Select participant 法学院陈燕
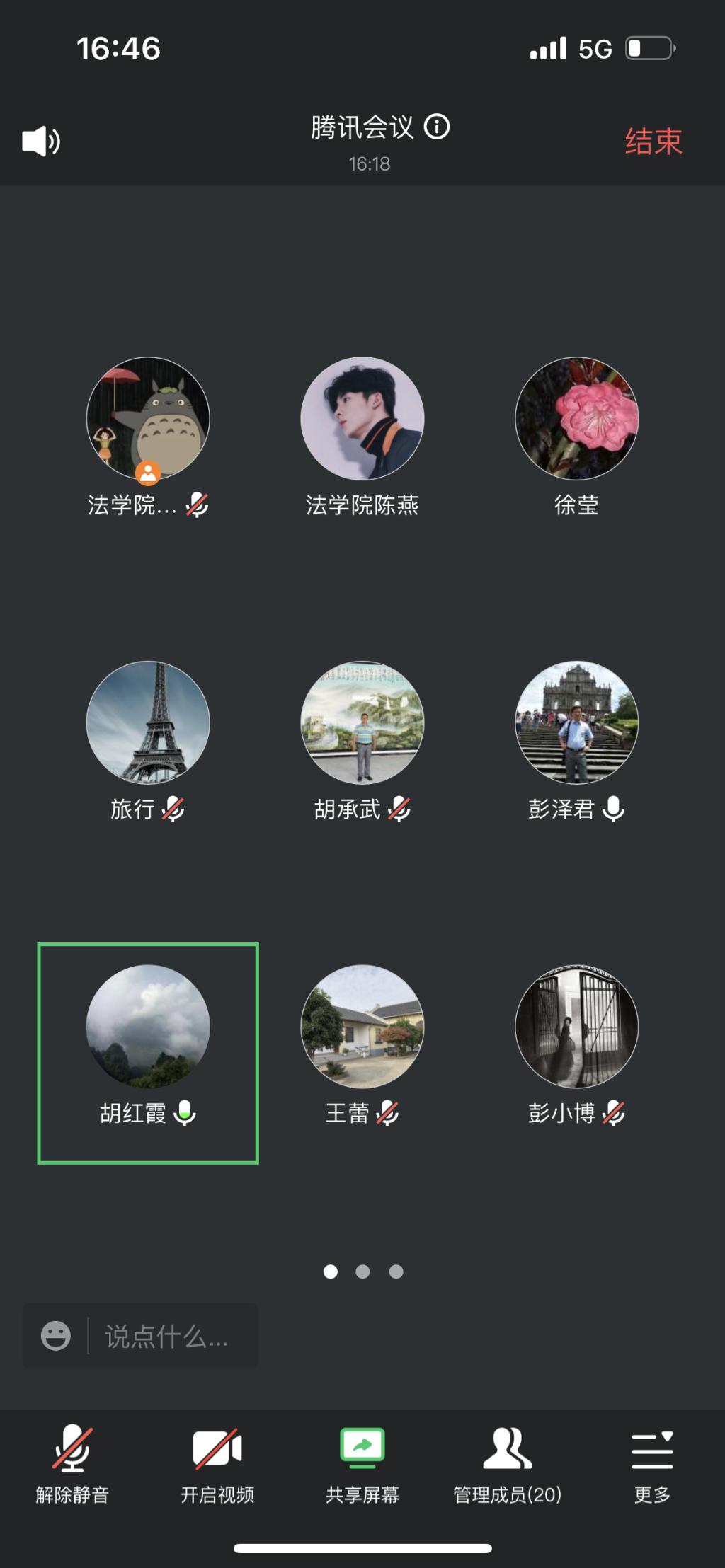The height and width of the screenshot is (1568, 725). point(362,419)
